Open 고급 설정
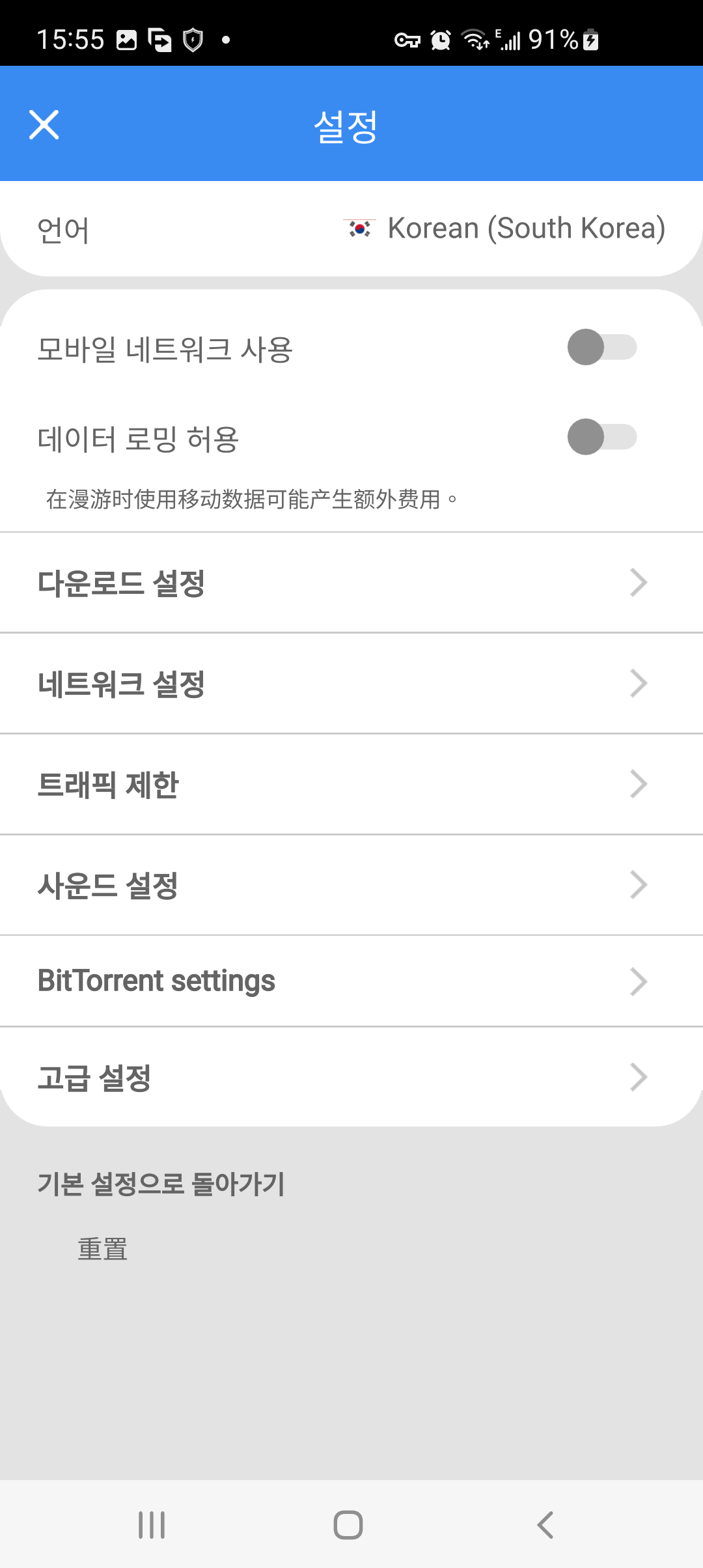 tap(351, 1078)
